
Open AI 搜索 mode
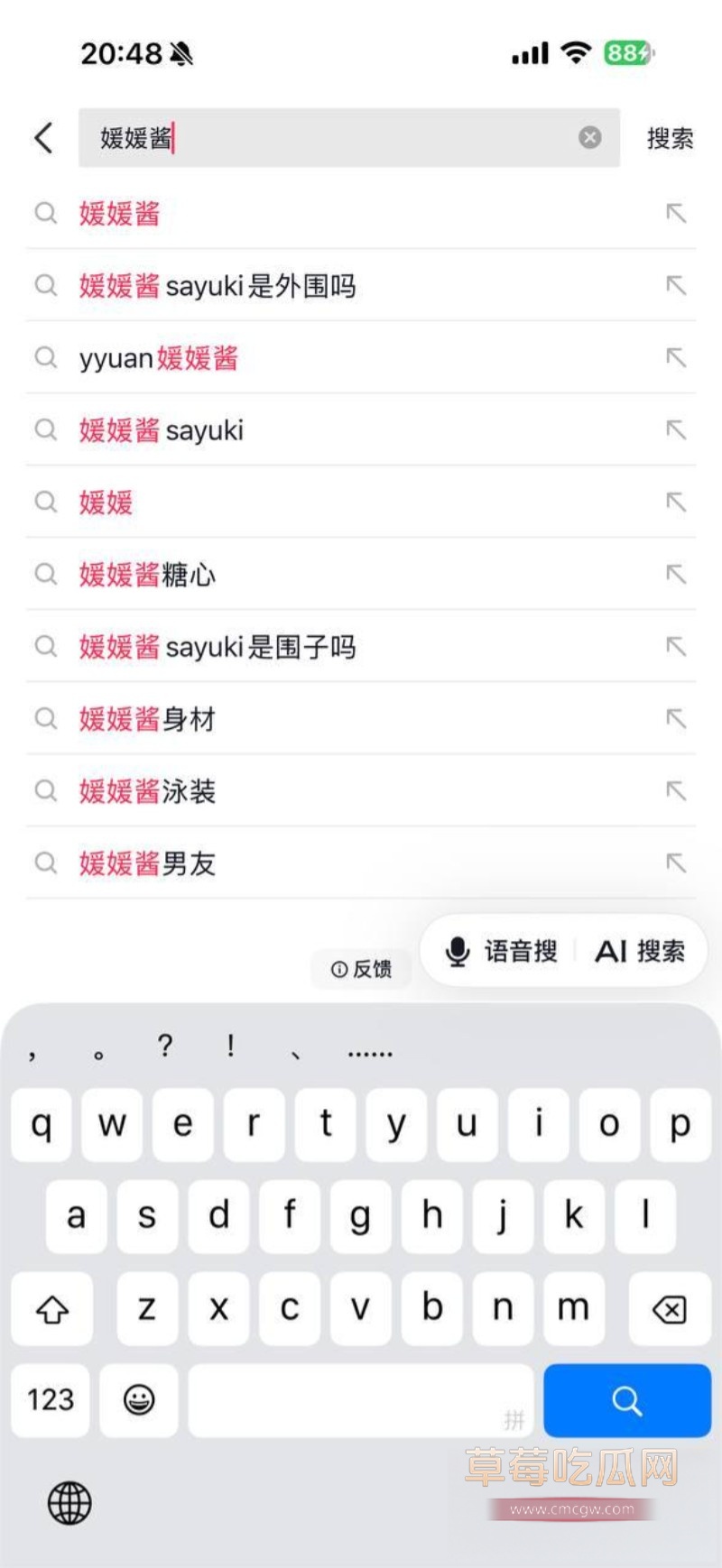pyautogui.click(x=640, y=950)
